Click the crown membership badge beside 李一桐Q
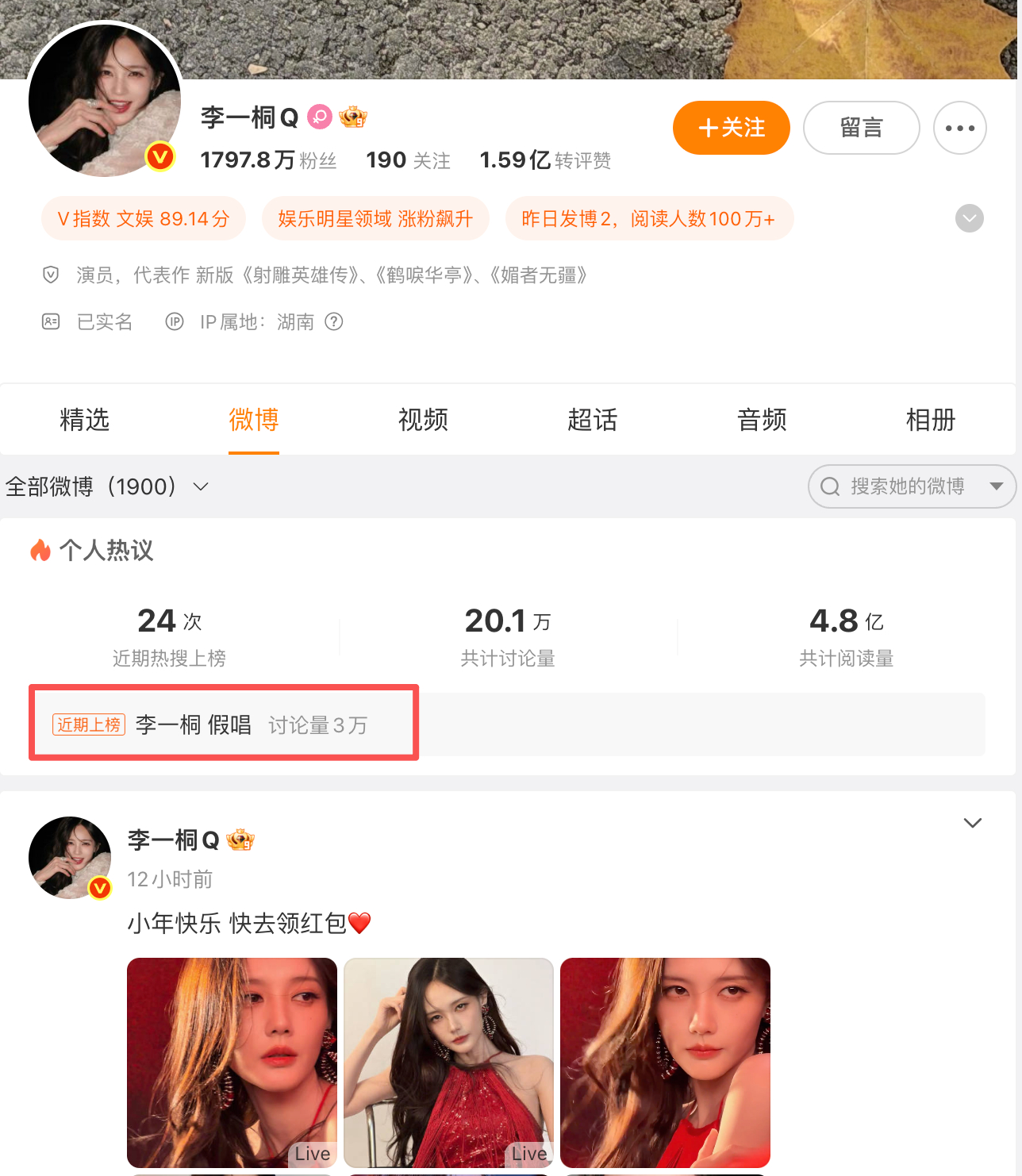 (x=355, y=117)
